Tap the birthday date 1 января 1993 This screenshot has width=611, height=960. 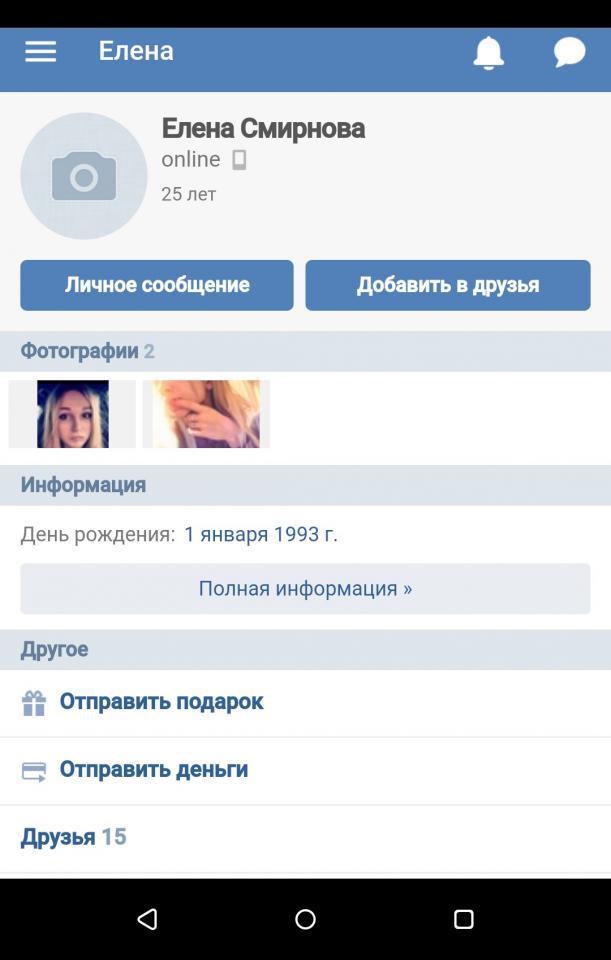point(260,534)
